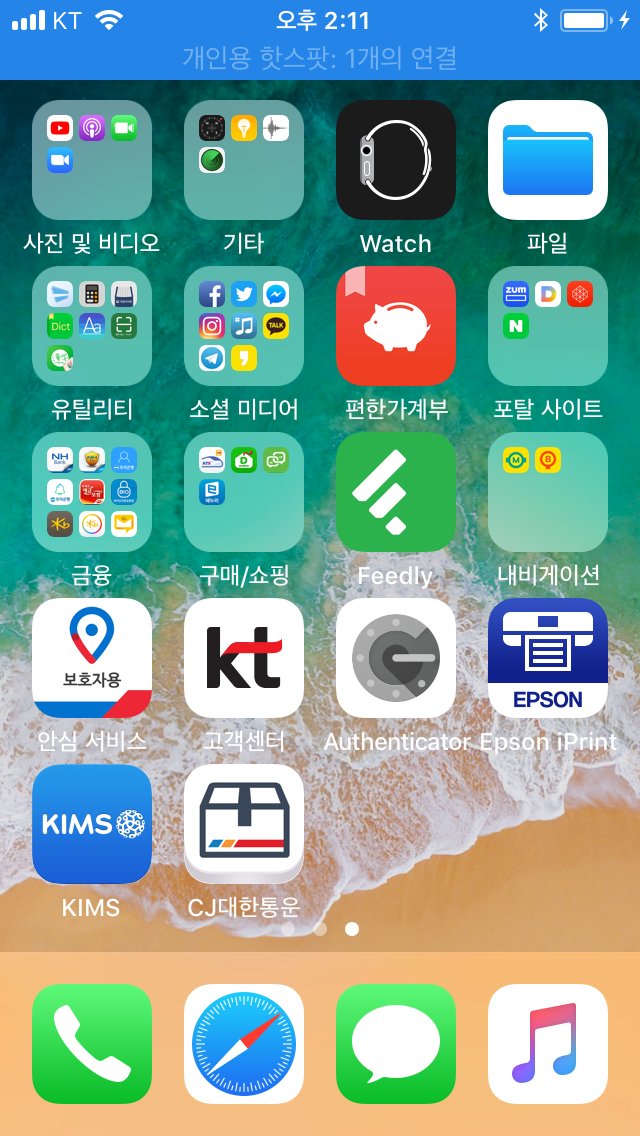Open the Watch app
Image resolution: width=640 pixels, height=1136 pixels.
[396, 160]
